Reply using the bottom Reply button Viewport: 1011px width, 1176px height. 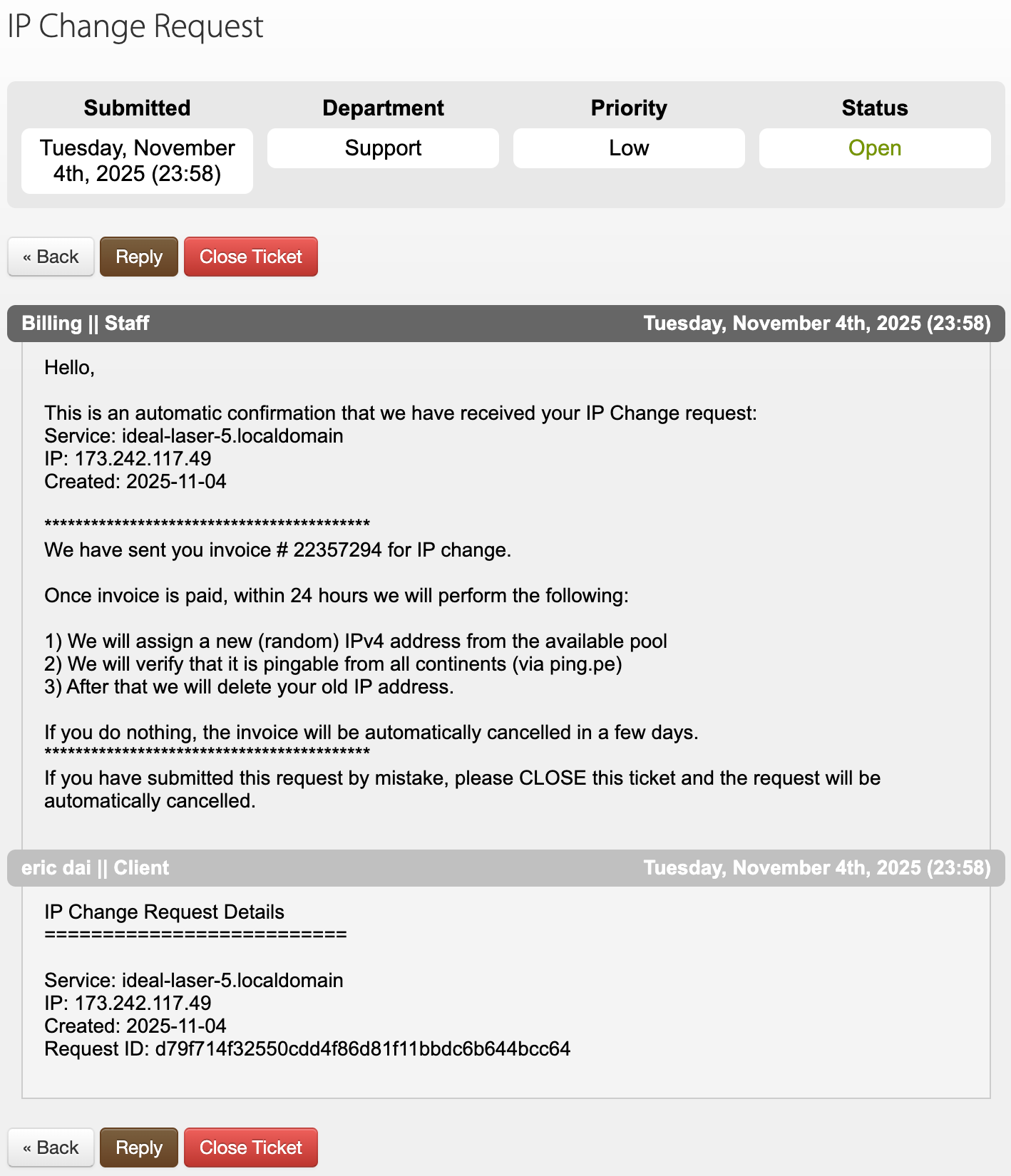139,1147
